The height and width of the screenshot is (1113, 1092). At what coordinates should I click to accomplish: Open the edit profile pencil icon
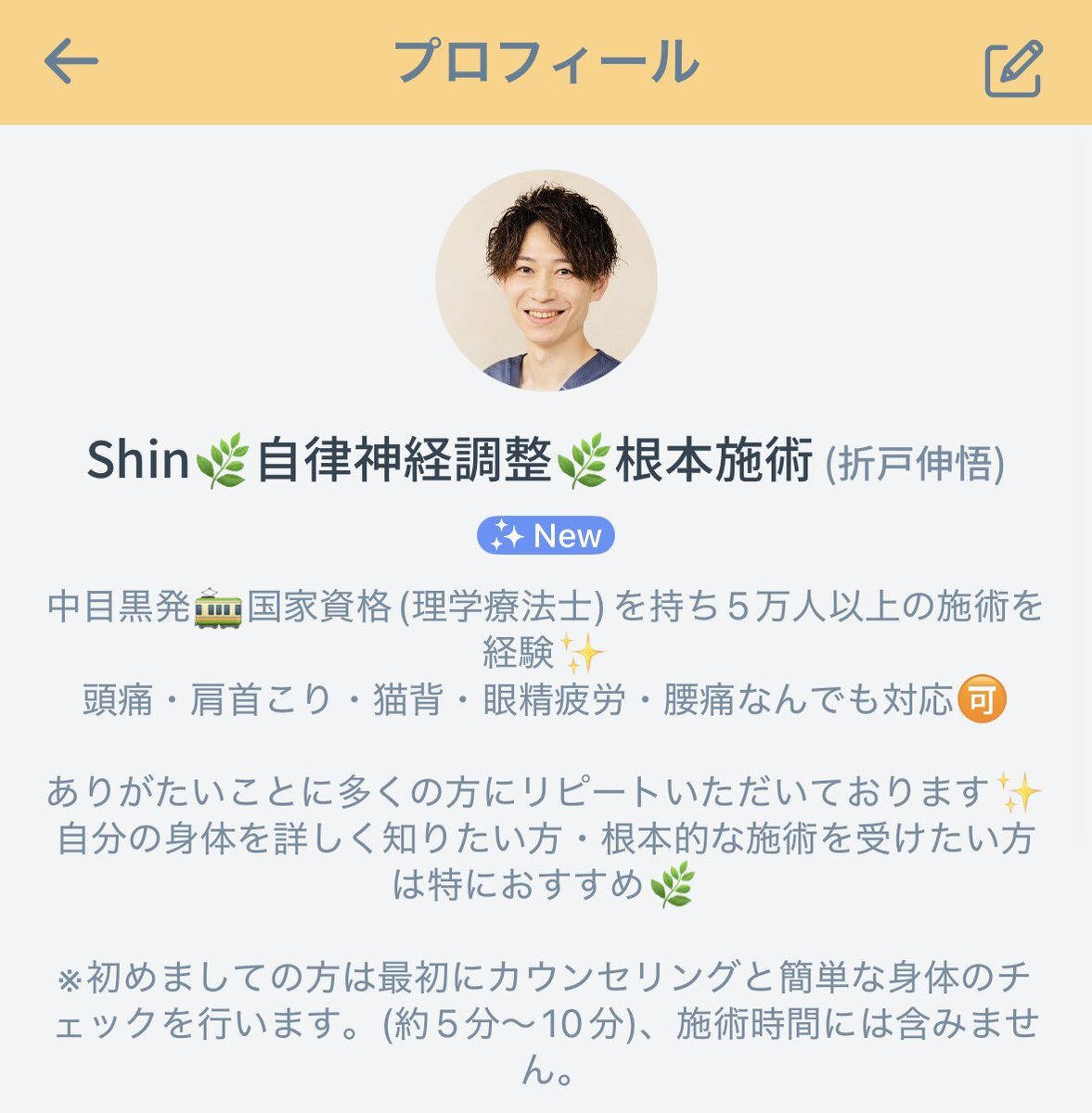pos(1013,68)
